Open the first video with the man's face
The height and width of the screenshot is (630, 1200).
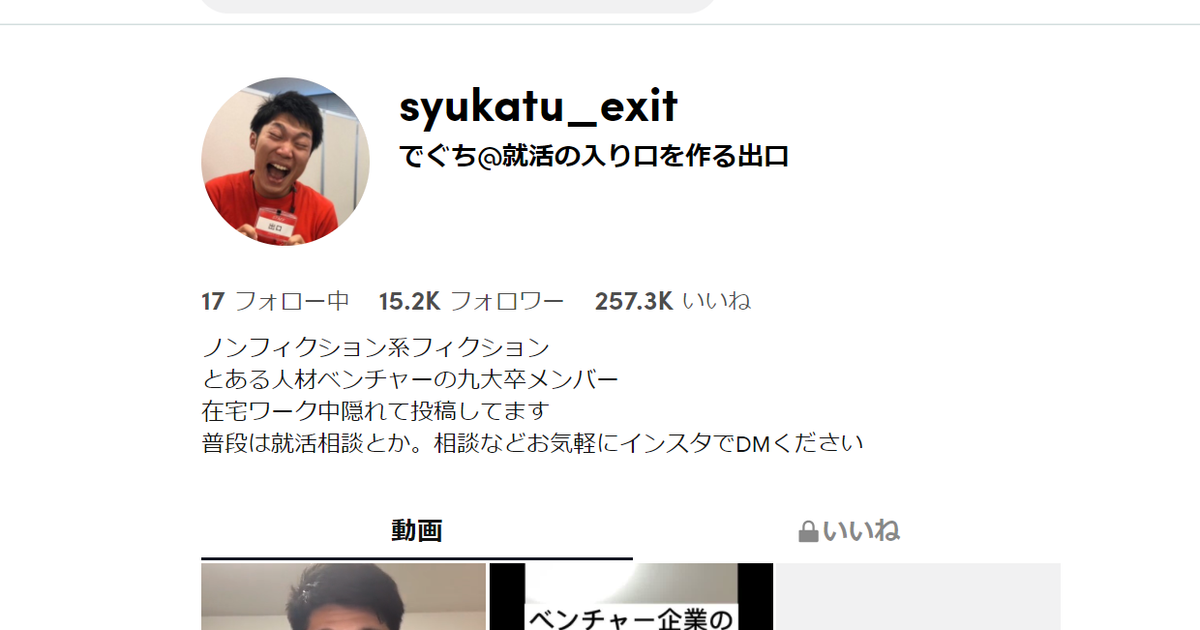[x=343, y=597]
